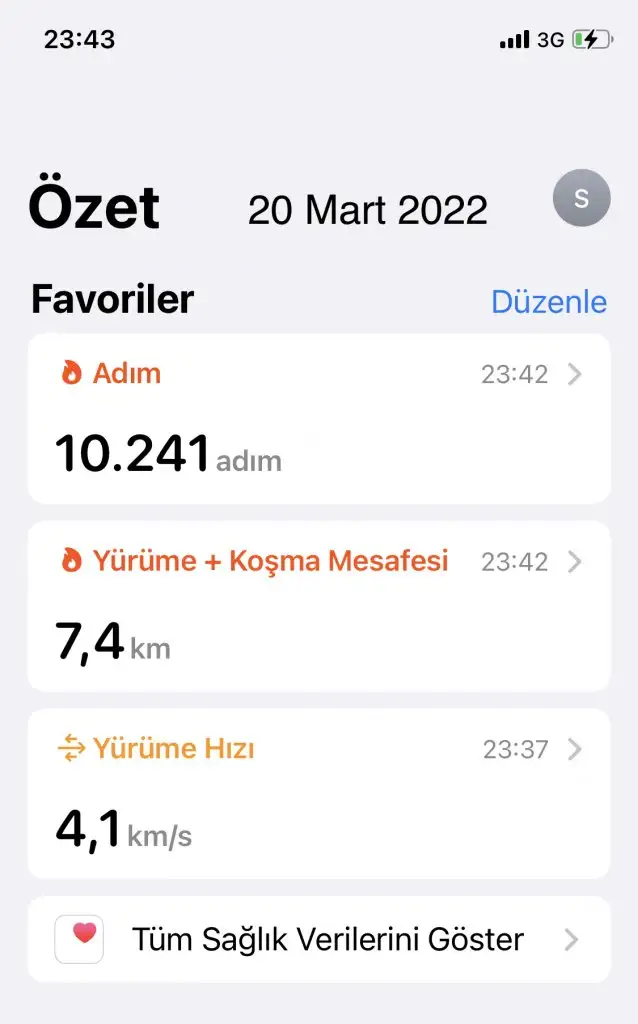Open the Yürüme Hızı walking speed card
The height and width of the screenshot is (1024, 638).
click(x=318, y=793)
